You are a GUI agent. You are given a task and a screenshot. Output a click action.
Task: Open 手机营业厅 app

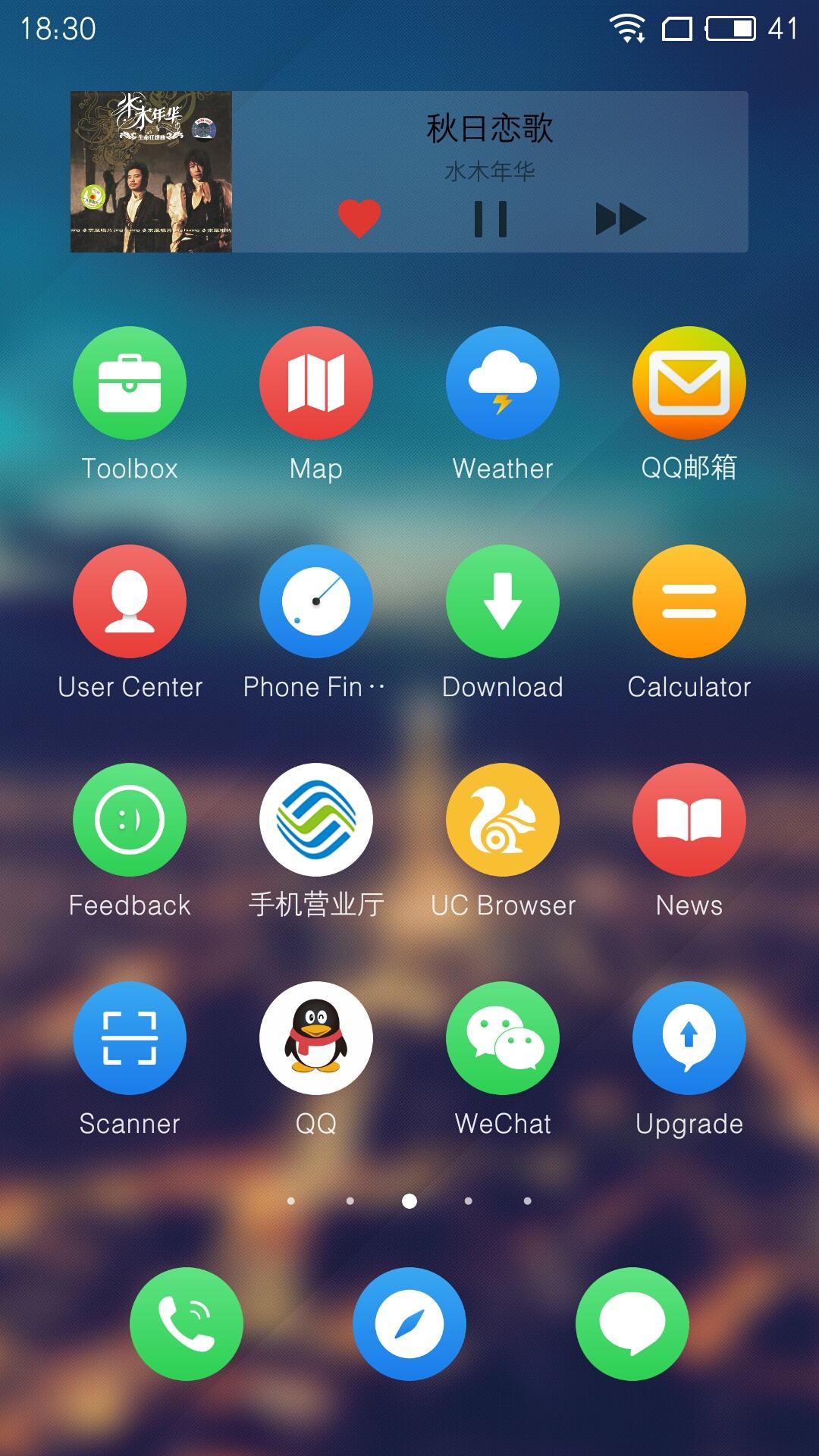316,820
